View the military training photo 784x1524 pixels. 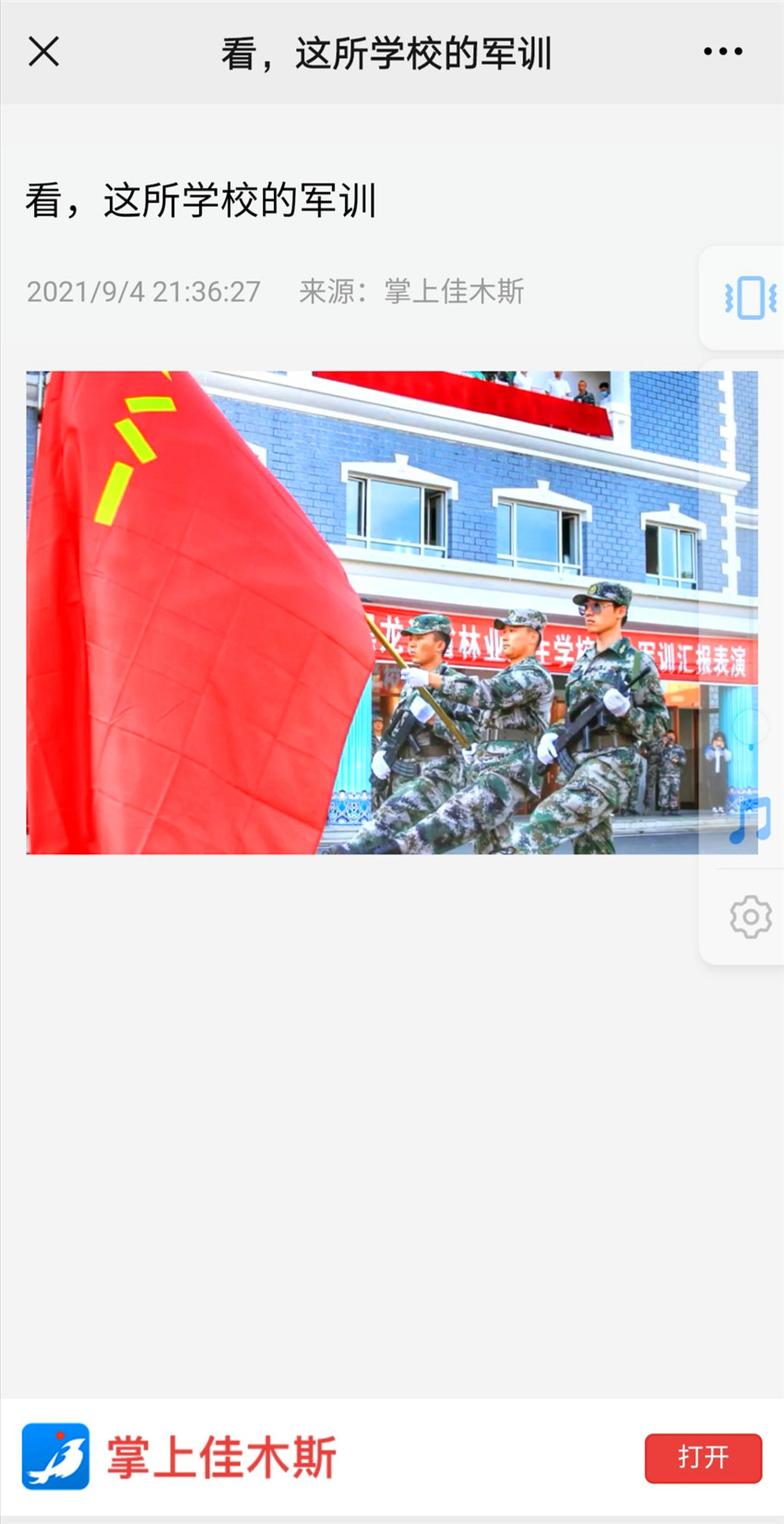click(x=392, y=613)
